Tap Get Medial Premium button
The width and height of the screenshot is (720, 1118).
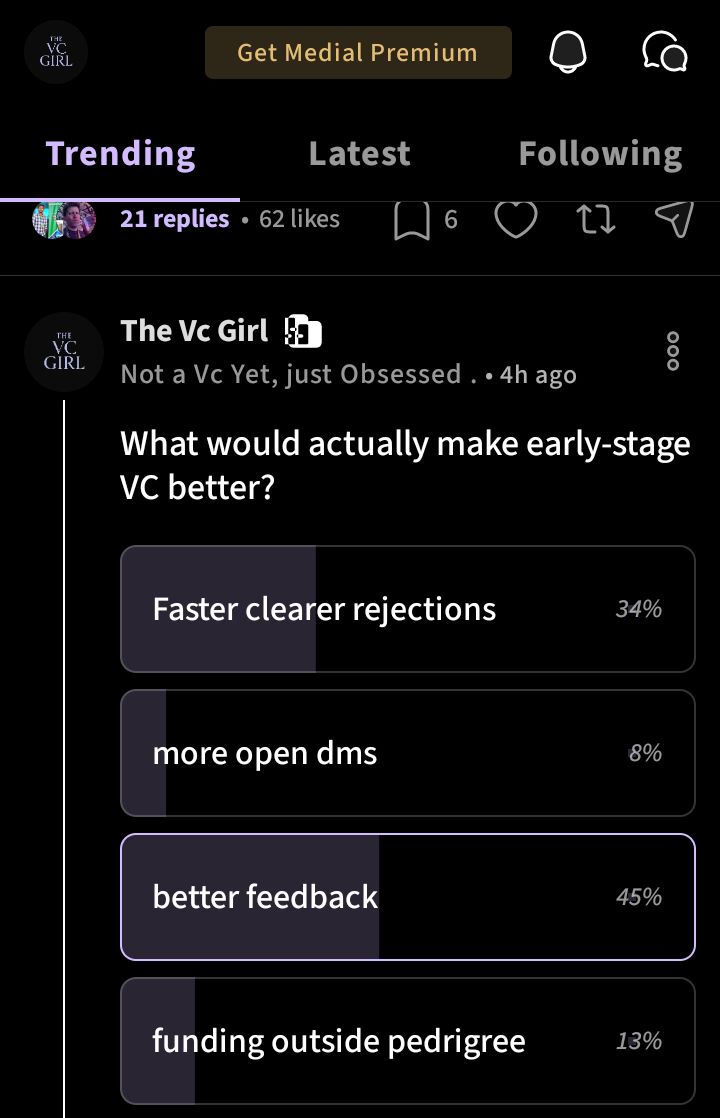[x=358, y=52]
